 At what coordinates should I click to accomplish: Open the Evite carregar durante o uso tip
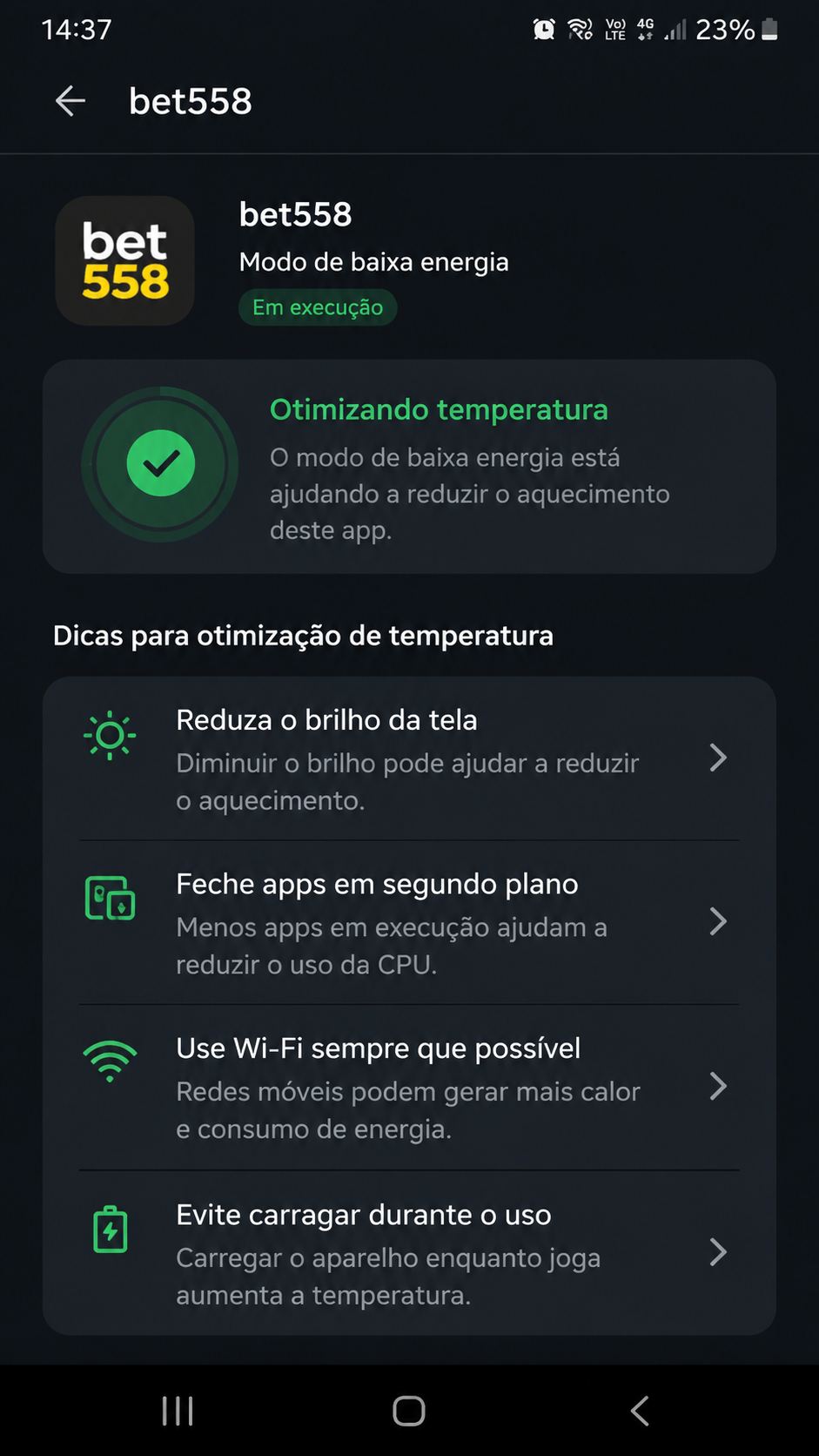(409, 1253)
